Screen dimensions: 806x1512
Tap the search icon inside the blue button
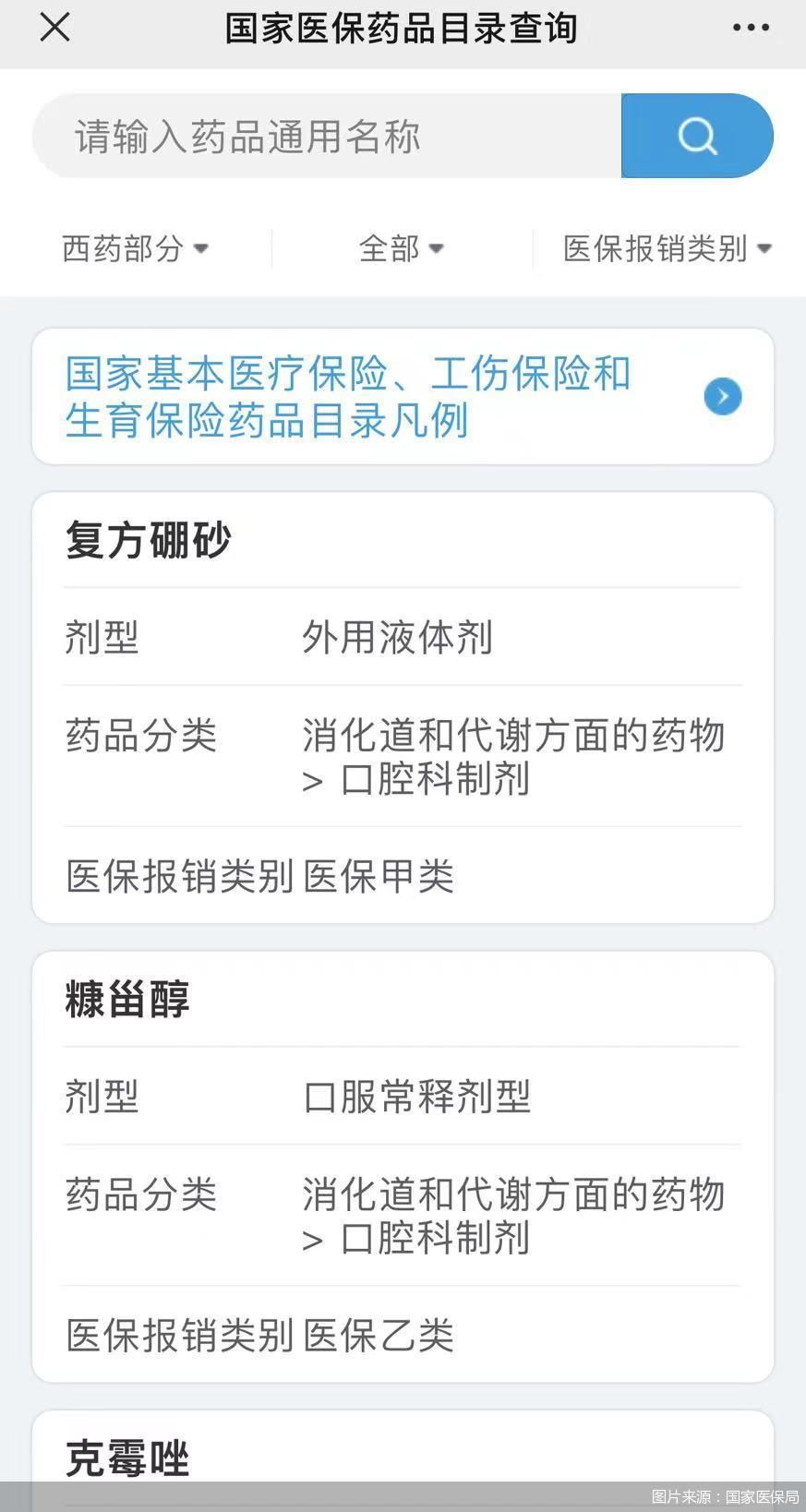pos(696,136)
